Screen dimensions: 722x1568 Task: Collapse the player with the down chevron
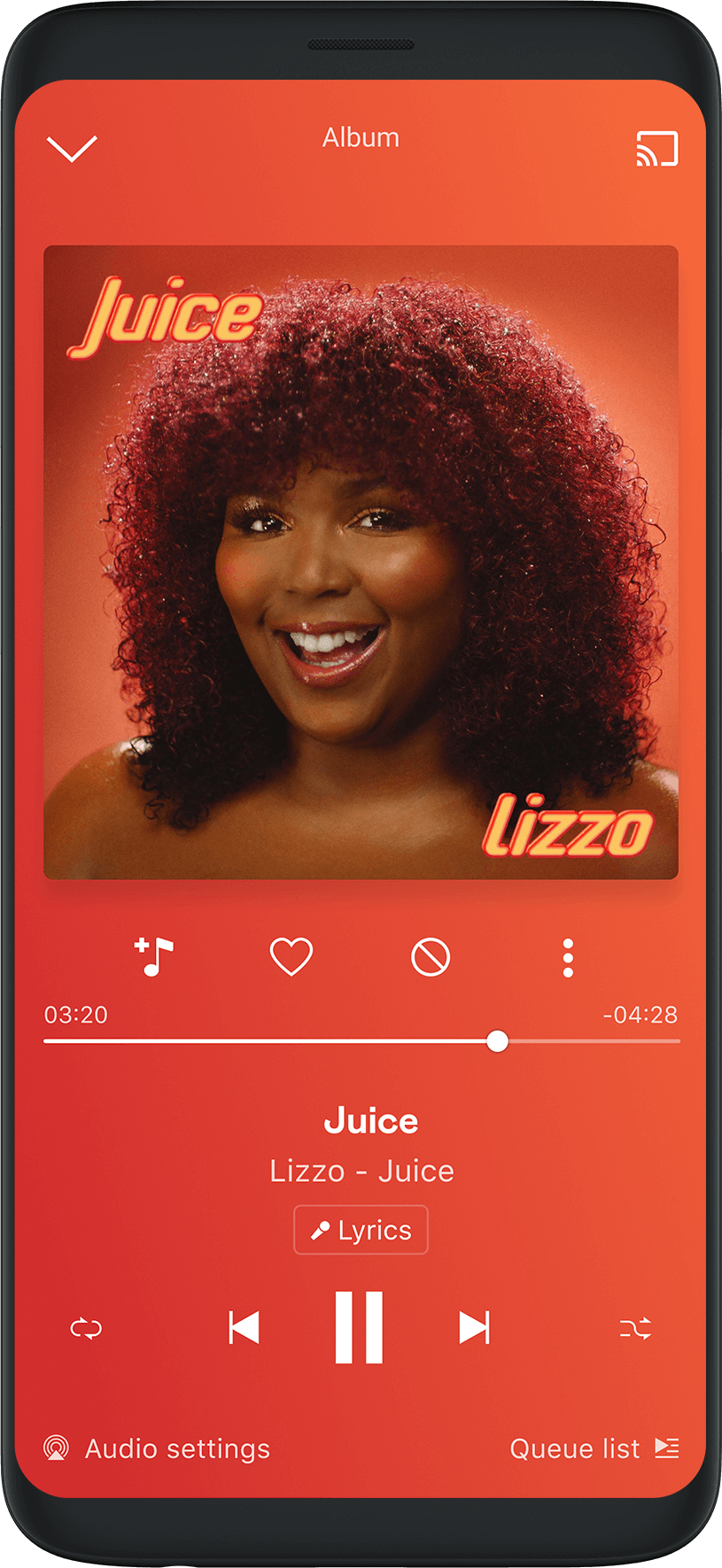(72, 149)
